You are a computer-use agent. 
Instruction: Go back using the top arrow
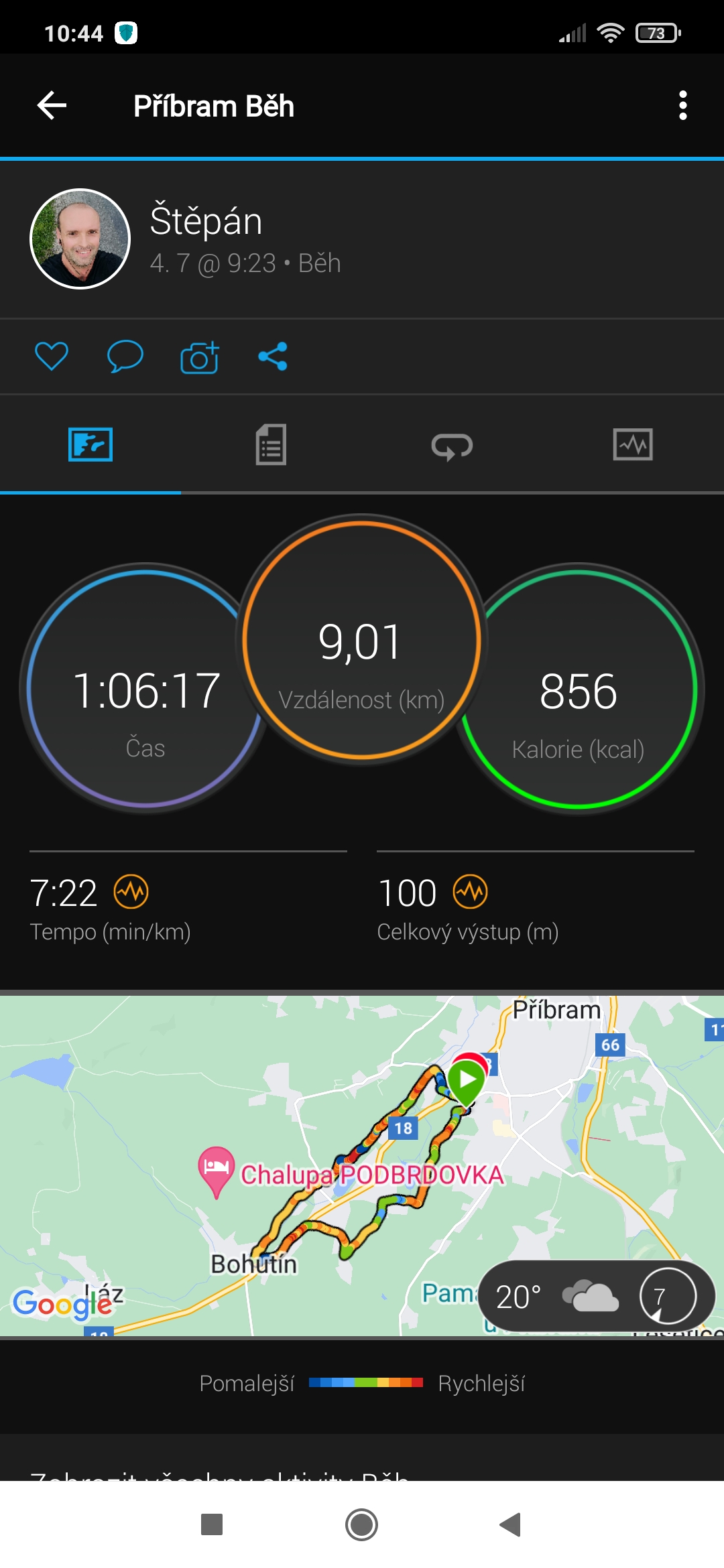click(52, 105)
